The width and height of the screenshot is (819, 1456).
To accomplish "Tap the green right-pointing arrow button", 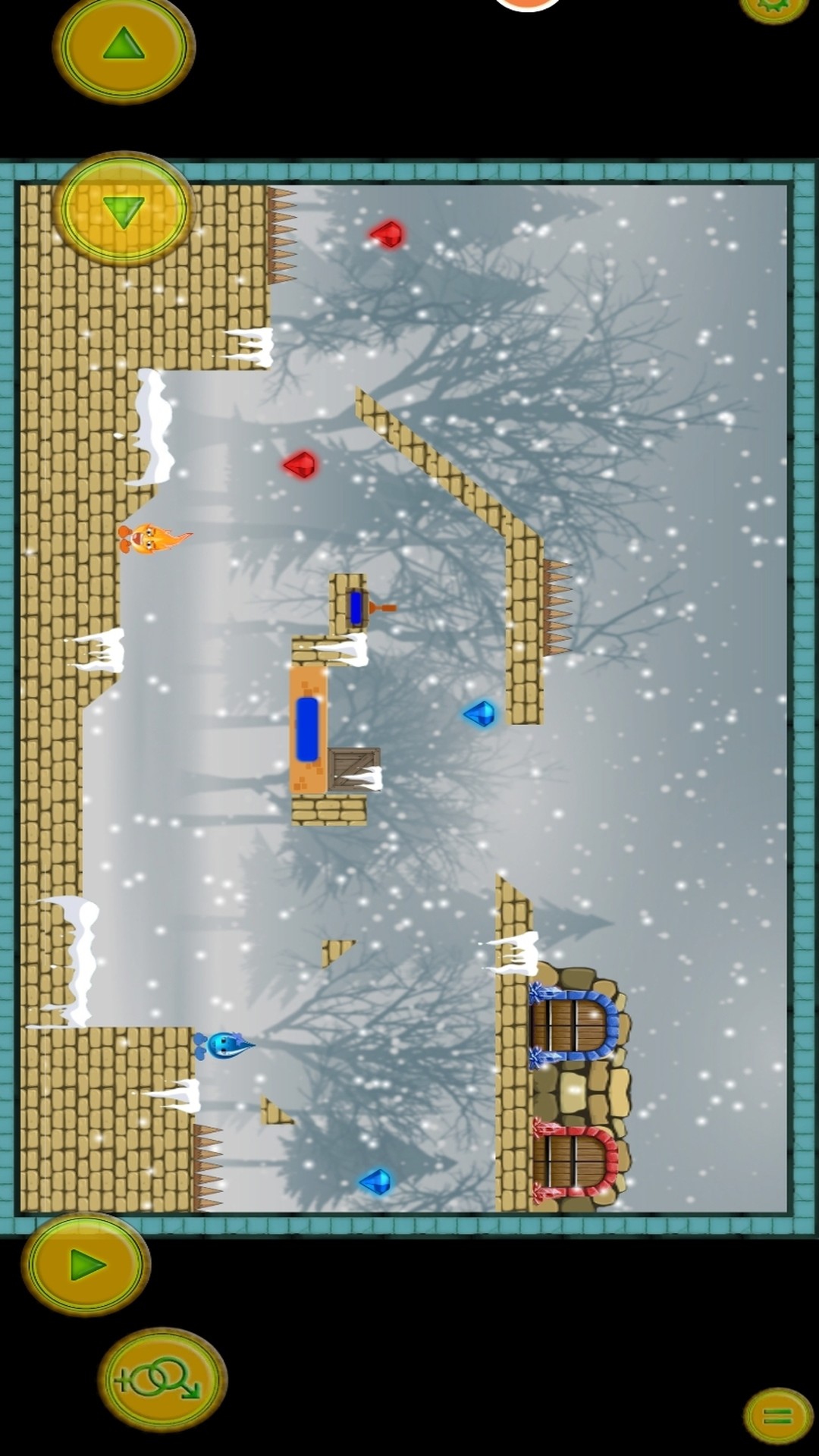I will (86, 1264).
